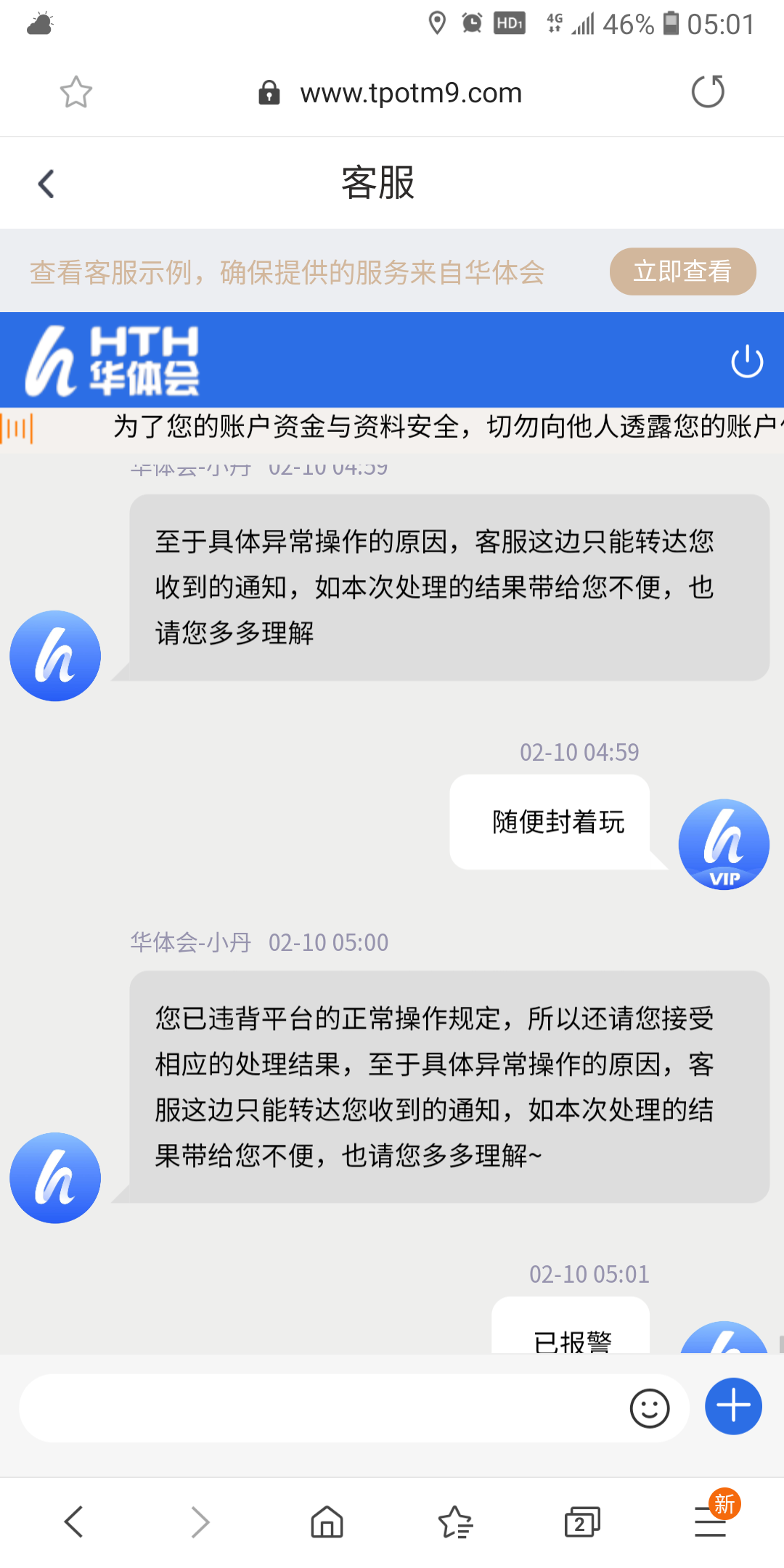
Task: Open the emoji picker
Action: pos(650,1408)
